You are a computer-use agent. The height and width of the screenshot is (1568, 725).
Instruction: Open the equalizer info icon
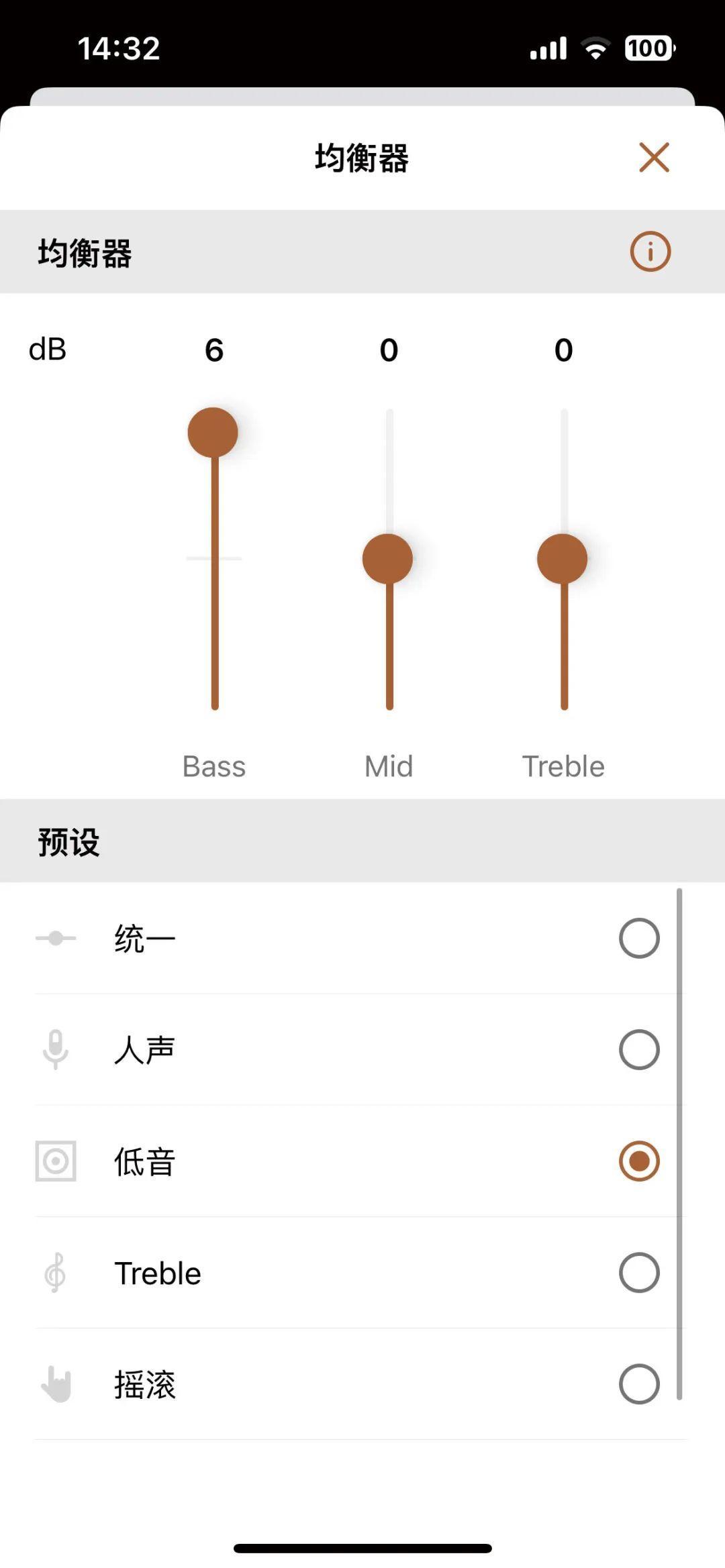pyautogui.click(x=650, y=252)
